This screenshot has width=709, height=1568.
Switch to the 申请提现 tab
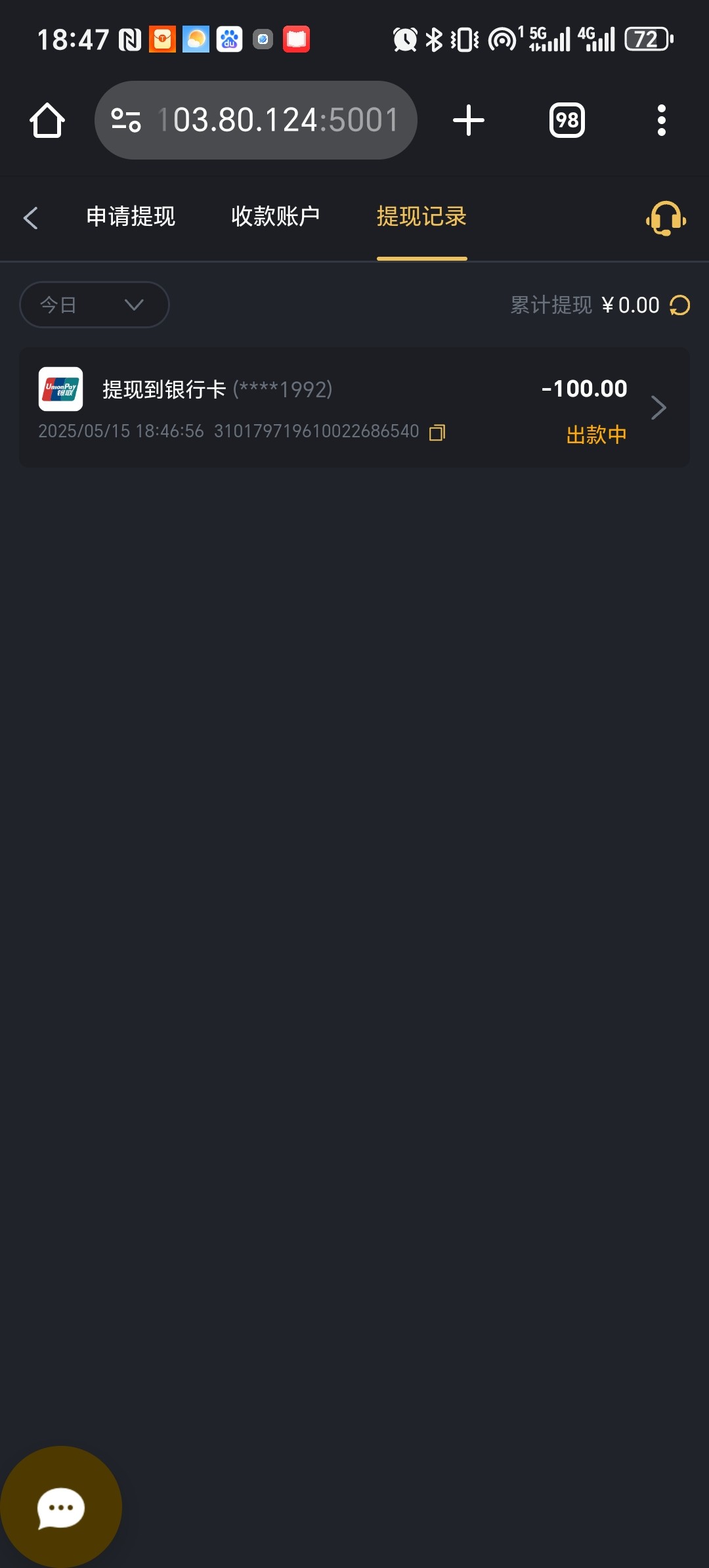click(x=131, y=217)
